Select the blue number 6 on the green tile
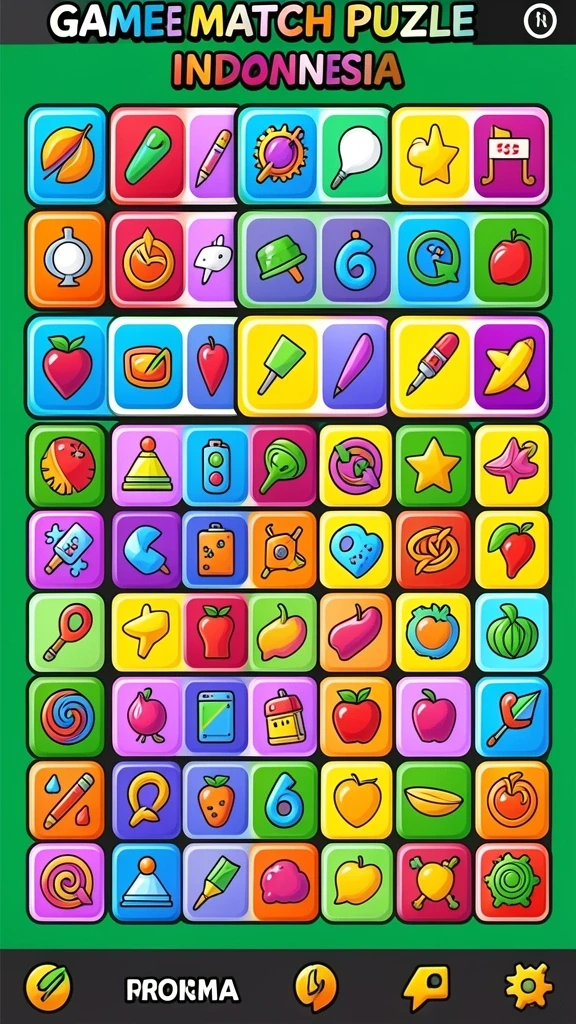576x1024 pixels. click(x=284, y=800)
